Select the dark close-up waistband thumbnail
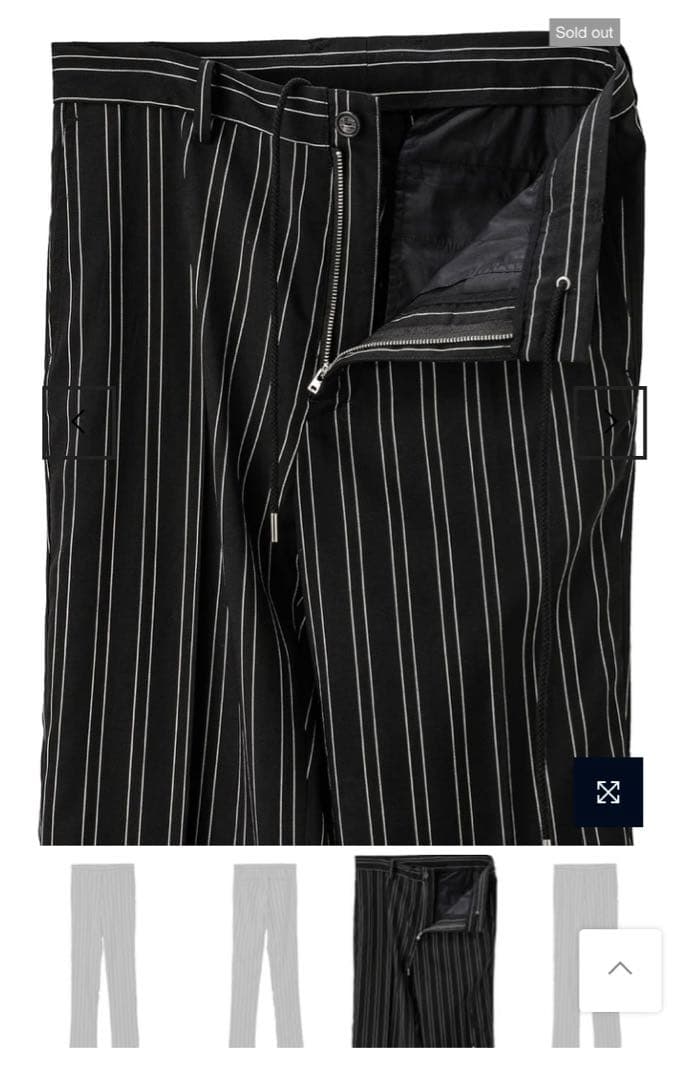Image resolution: width=690 pixels, height=1080 pixels. pyautogui.click(x=424, y=950)
